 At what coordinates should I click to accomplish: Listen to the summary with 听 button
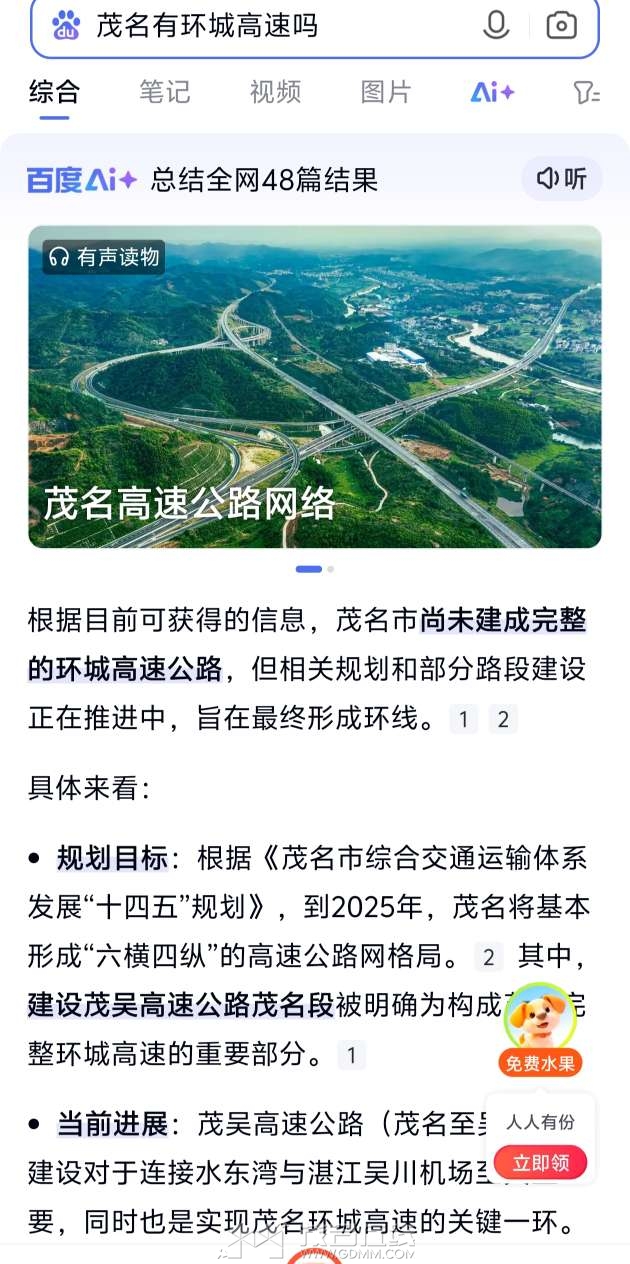(x=562, y=179)
